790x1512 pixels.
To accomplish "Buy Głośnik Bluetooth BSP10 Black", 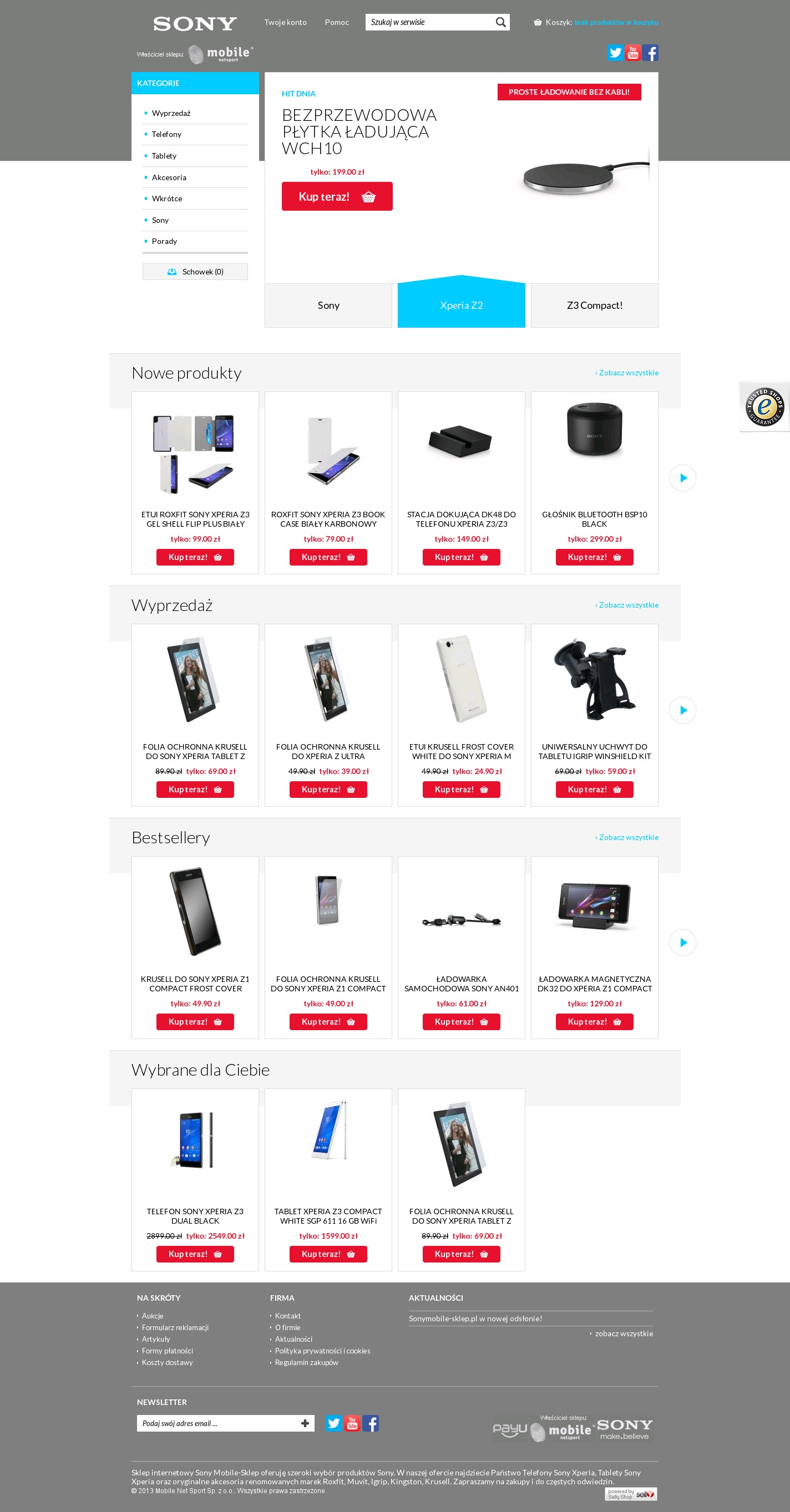I will (x=594, y=557).
